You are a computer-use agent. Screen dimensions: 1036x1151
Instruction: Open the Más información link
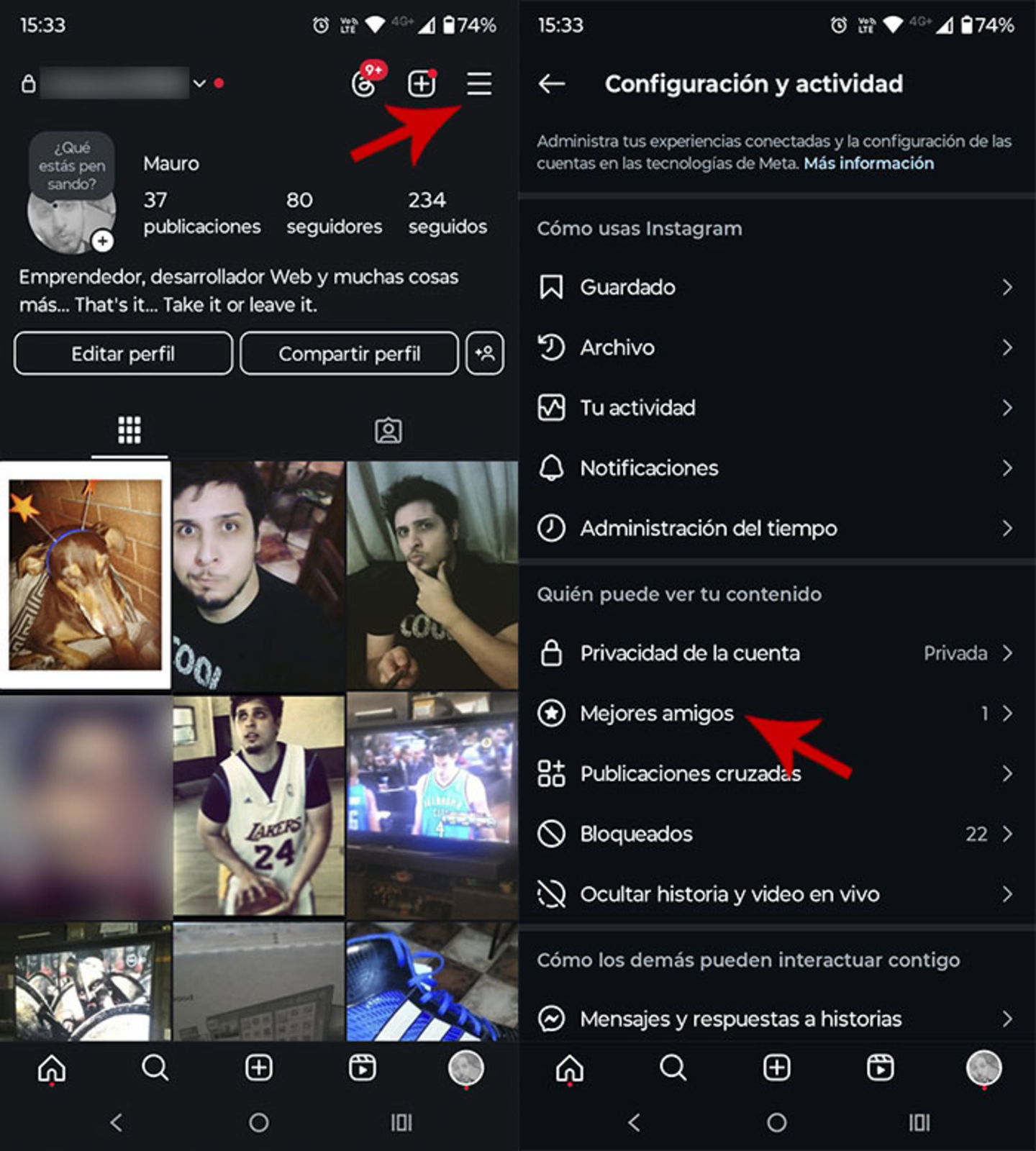(868, 163)
